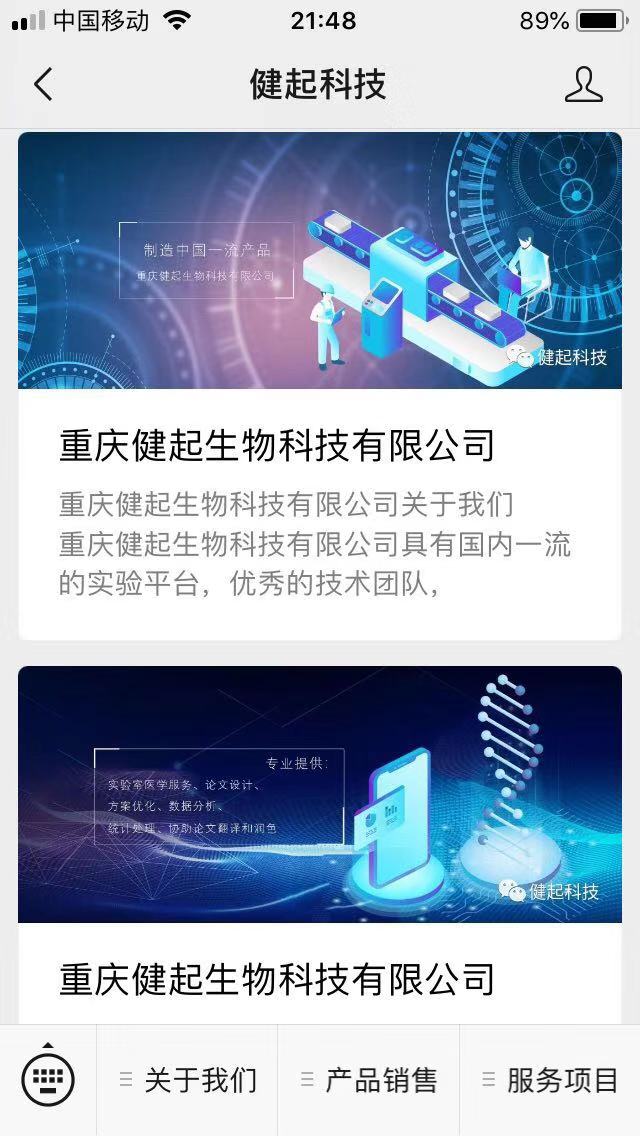This screenshot has width=640, height=1136.
Task: Open the 关于我们 menu
Action: click(x=188, y=1080)
